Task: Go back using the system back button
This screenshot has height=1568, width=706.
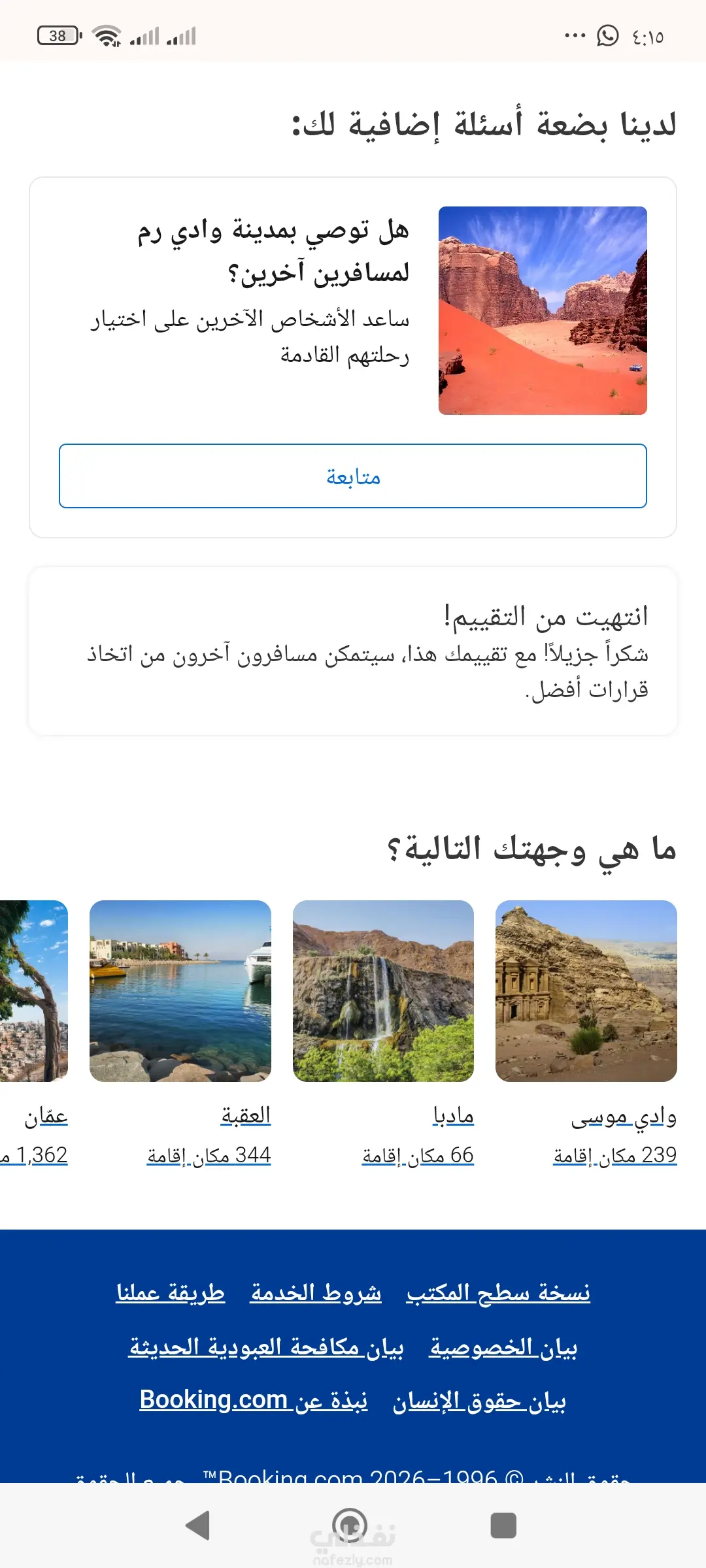Action: [x=197, y=1526]
